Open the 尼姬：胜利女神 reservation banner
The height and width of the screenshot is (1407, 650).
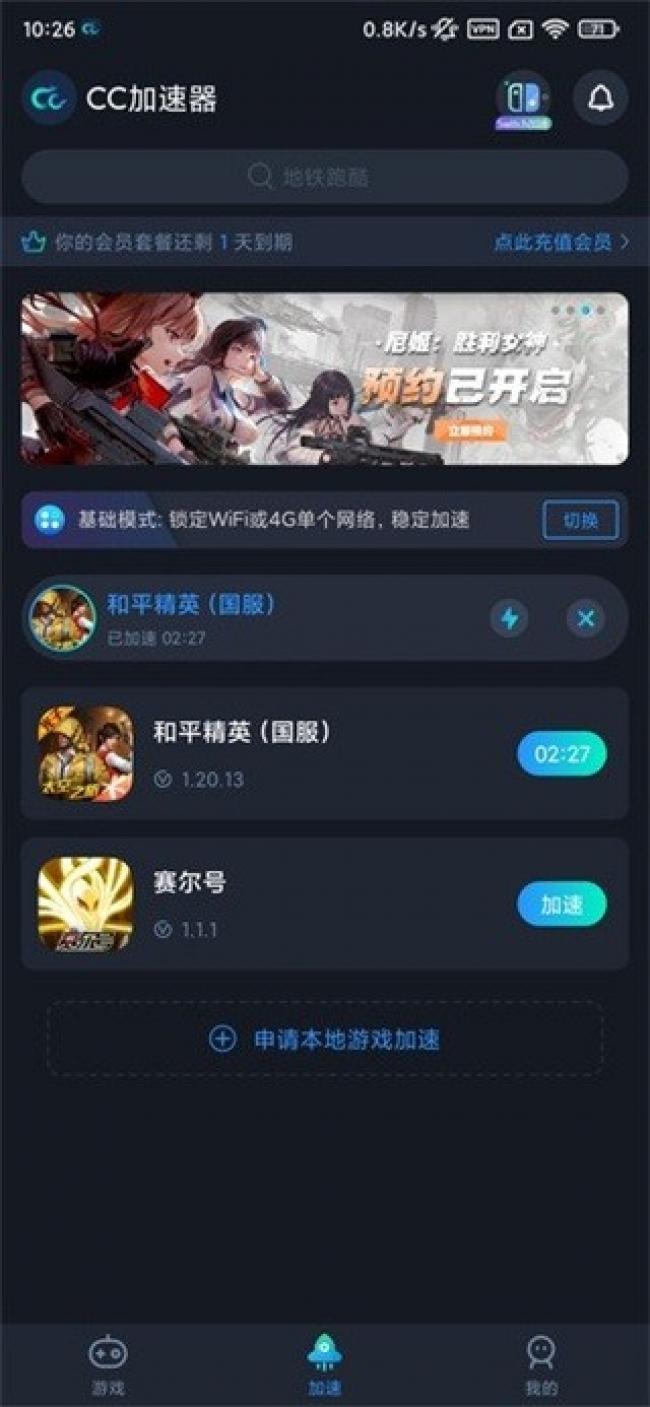pos(325,379)
